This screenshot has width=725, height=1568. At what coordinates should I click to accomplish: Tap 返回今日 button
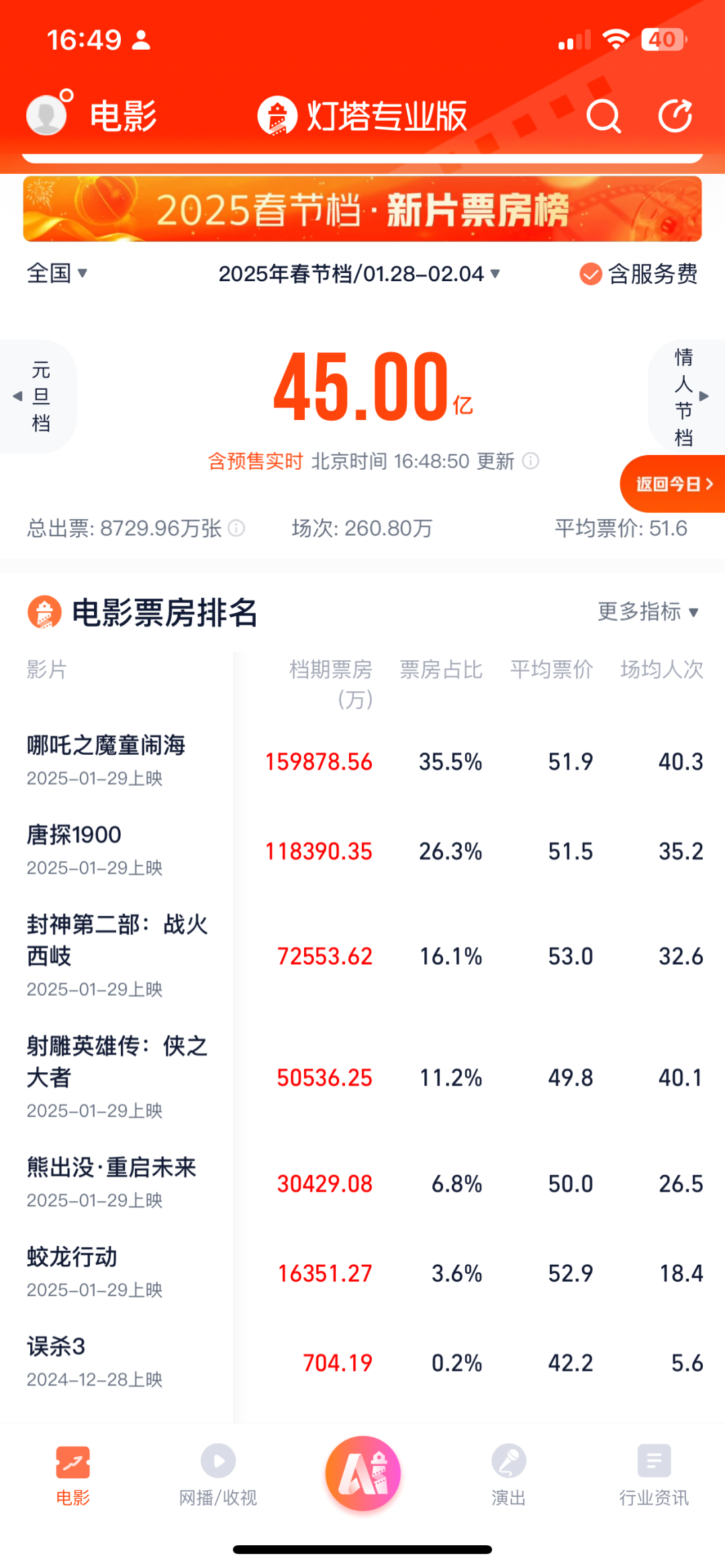(673, 484)
